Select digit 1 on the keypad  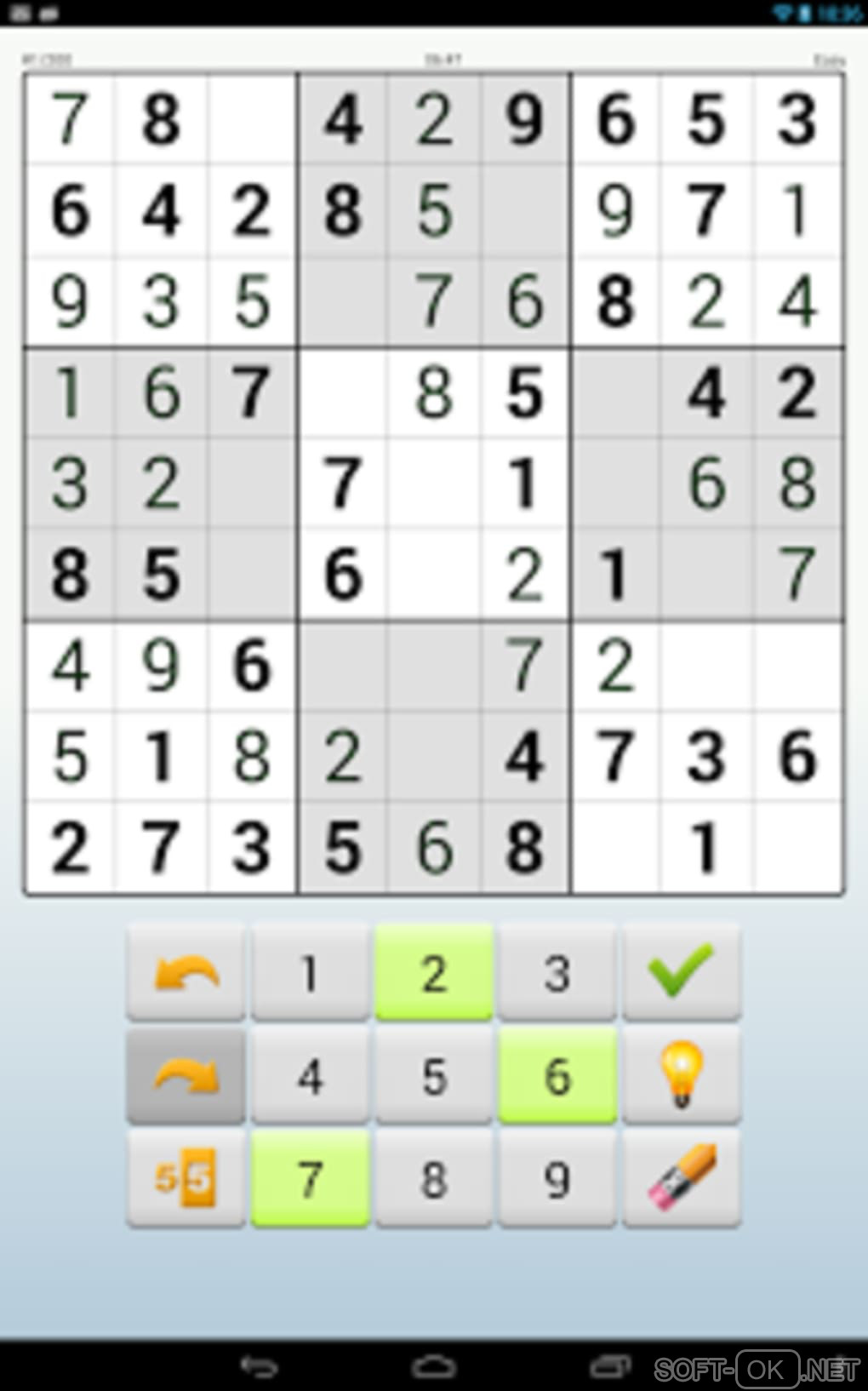tap(310, 972)
